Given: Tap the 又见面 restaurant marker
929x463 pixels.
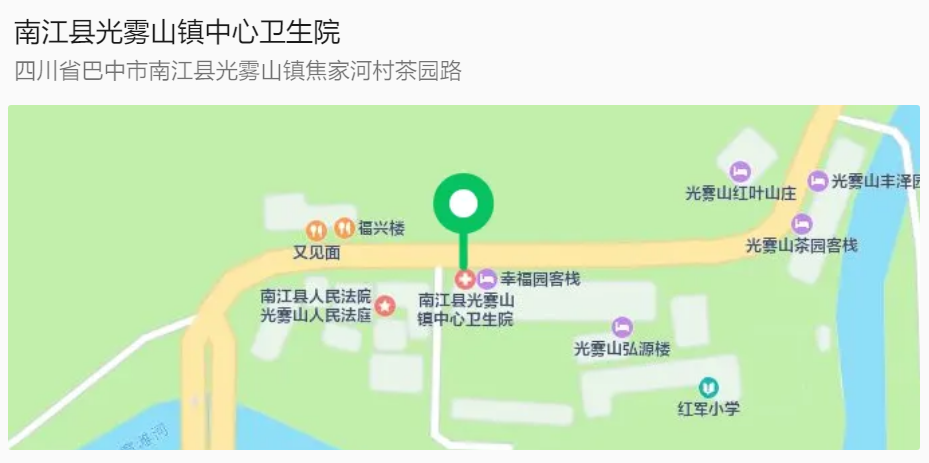Looking at the screenshot, I should [316, 231].
